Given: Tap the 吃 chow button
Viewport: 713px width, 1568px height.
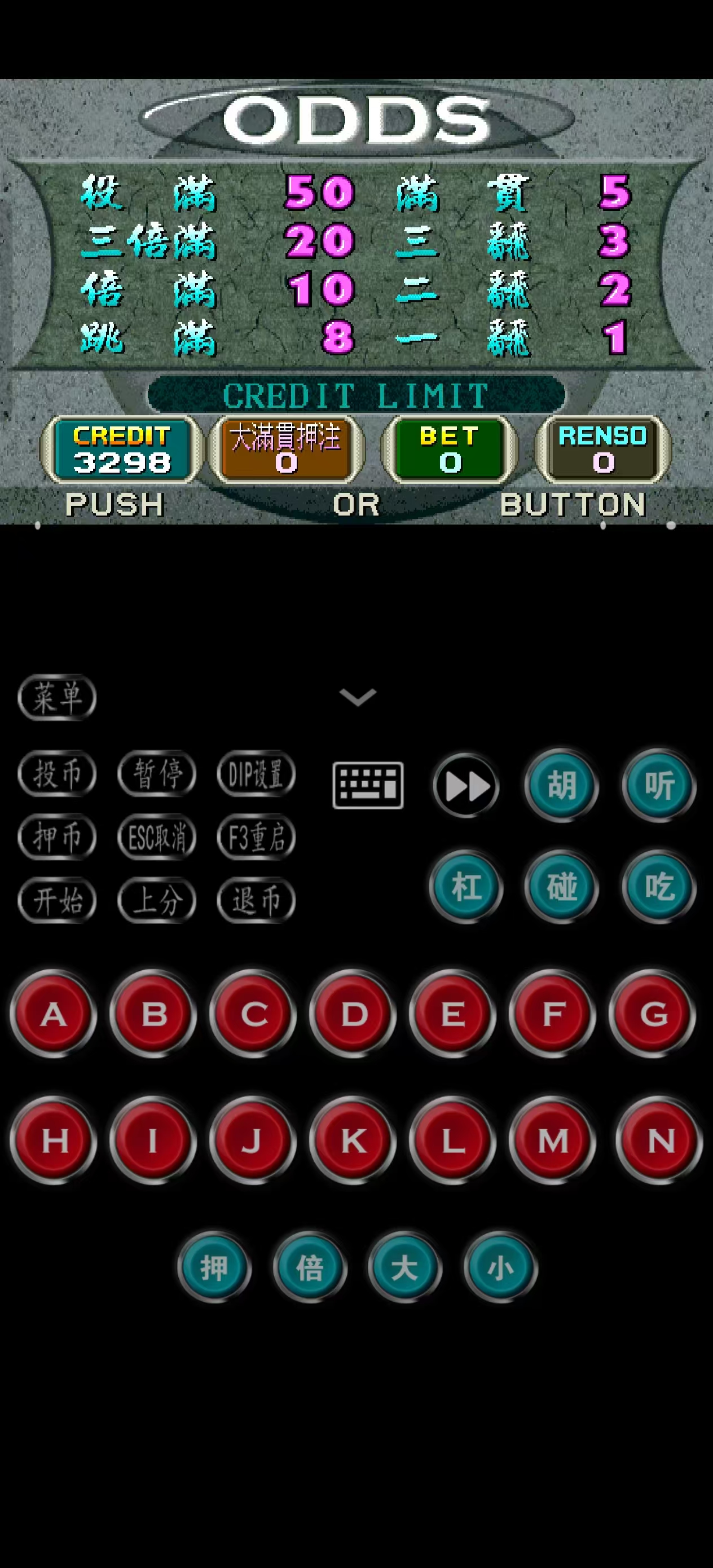Looking at the screenshot, I should (658, 886).
